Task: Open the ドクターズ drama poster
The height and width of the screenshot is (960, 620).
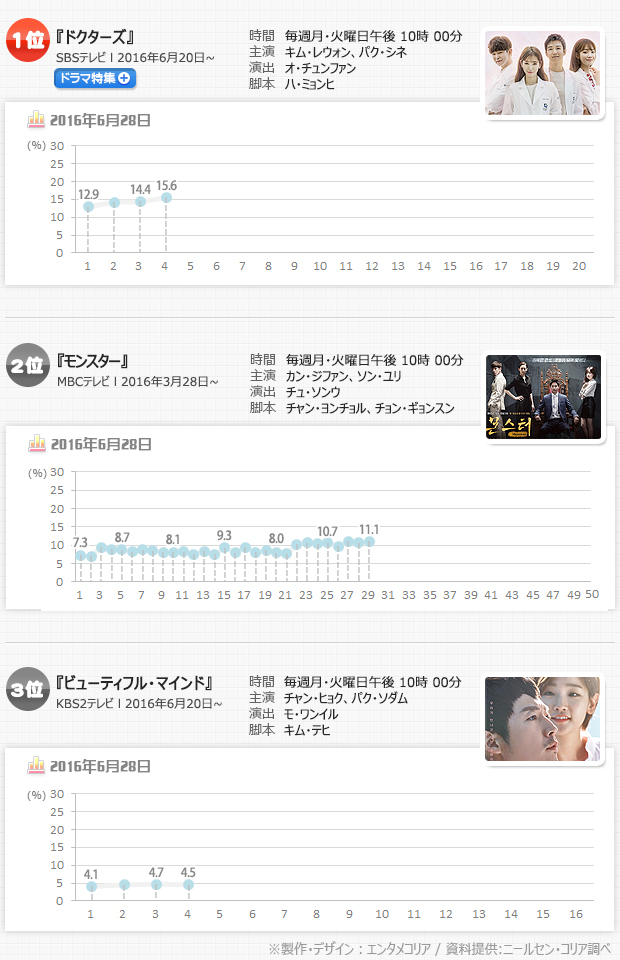Action: tap(544, 73)
